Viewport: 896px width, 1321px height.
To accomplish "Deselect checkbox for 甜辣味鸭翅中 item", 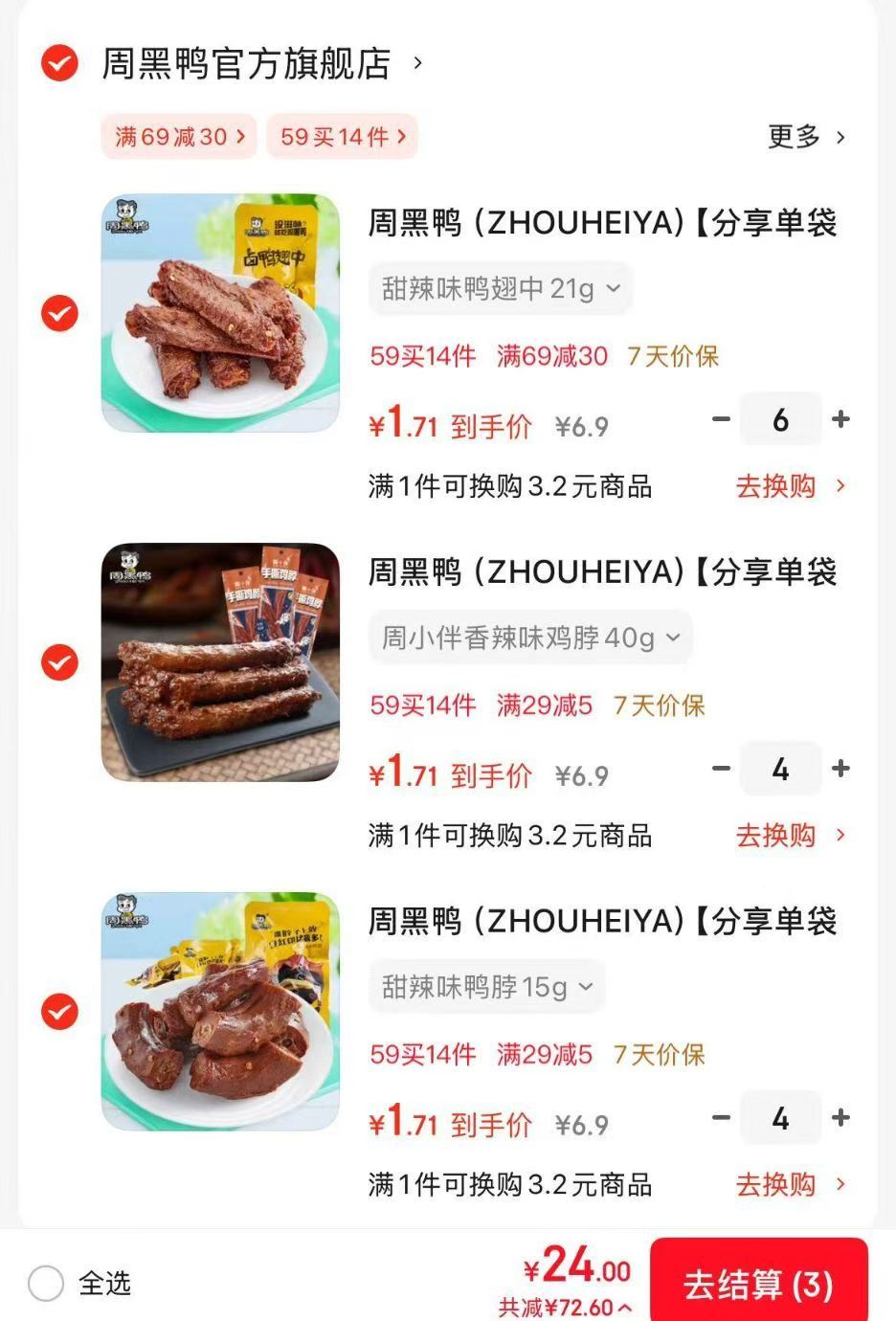I will point(58,313).
